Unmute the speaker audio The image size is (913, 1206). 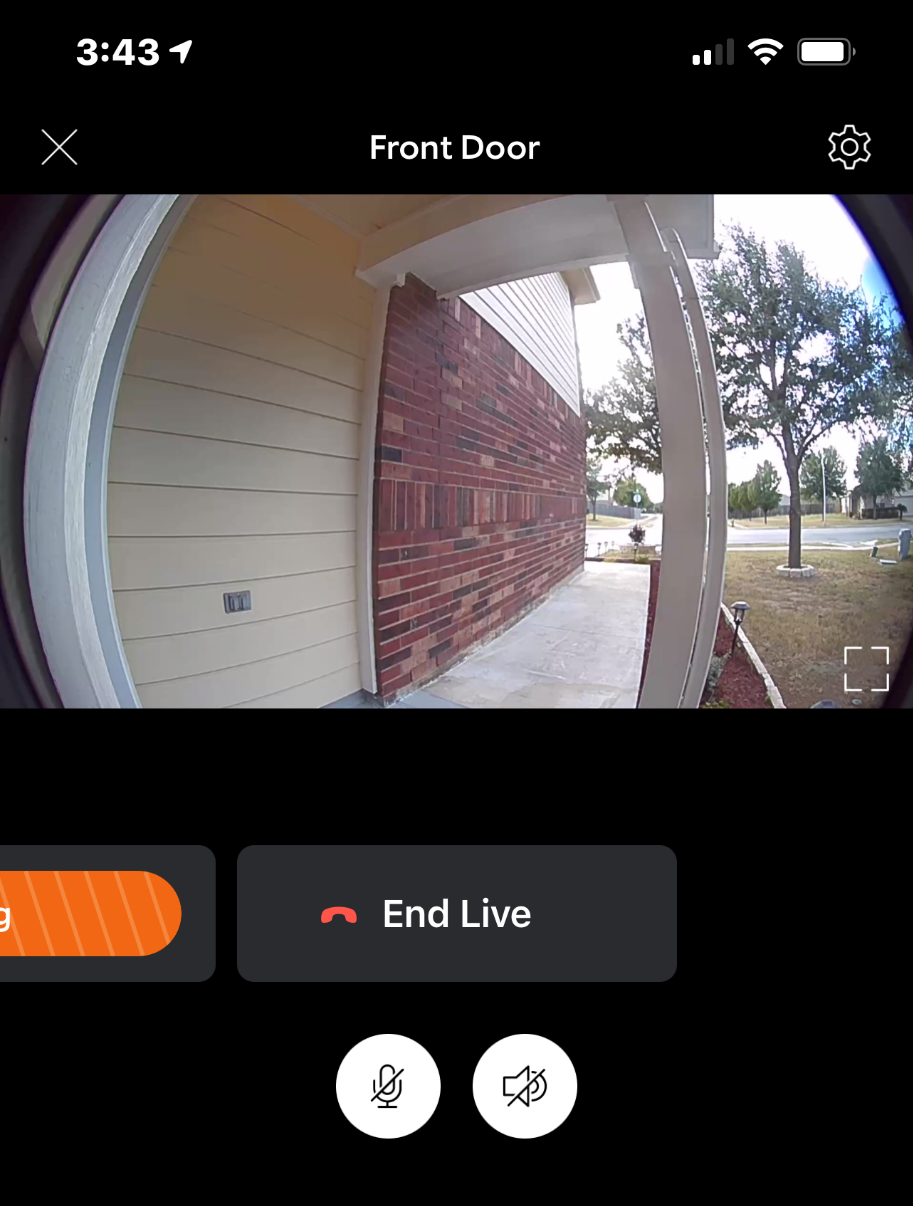click(x=525, y=1086)
